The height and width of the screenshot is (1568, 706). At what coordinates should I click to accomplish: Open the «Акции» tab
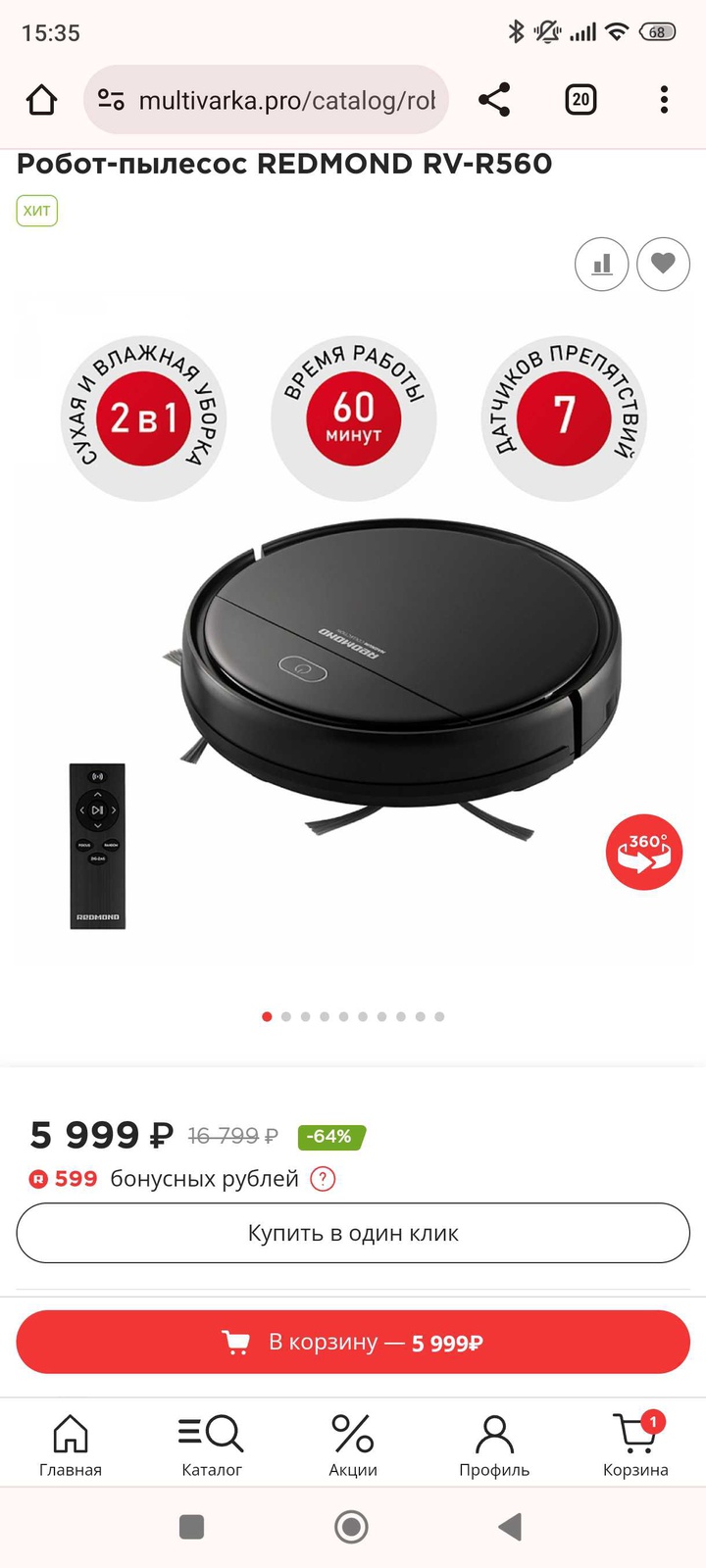pyautogui.click(x=353, y=1445)
